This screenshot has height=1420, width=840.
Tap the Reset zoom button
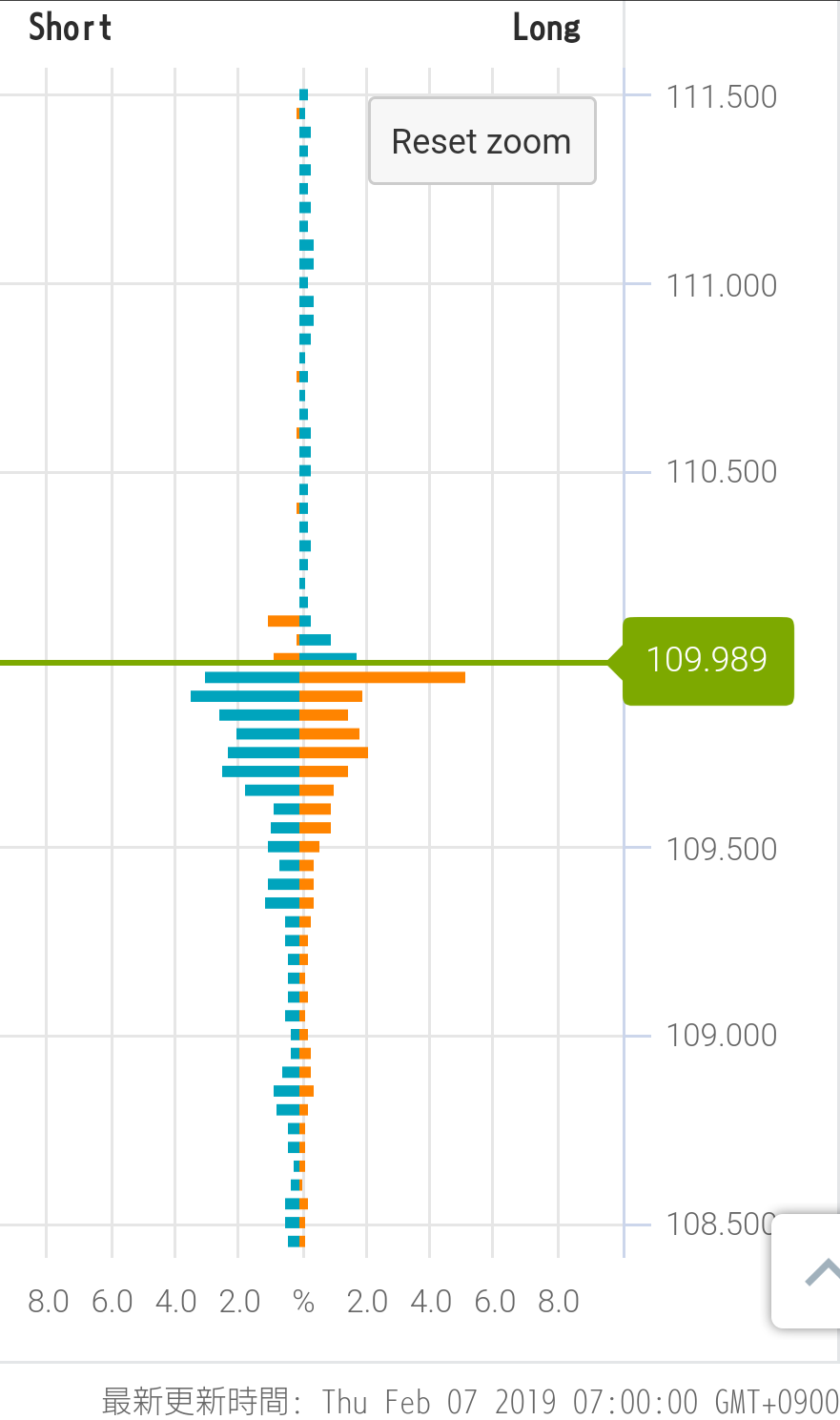tap(481, 141)
